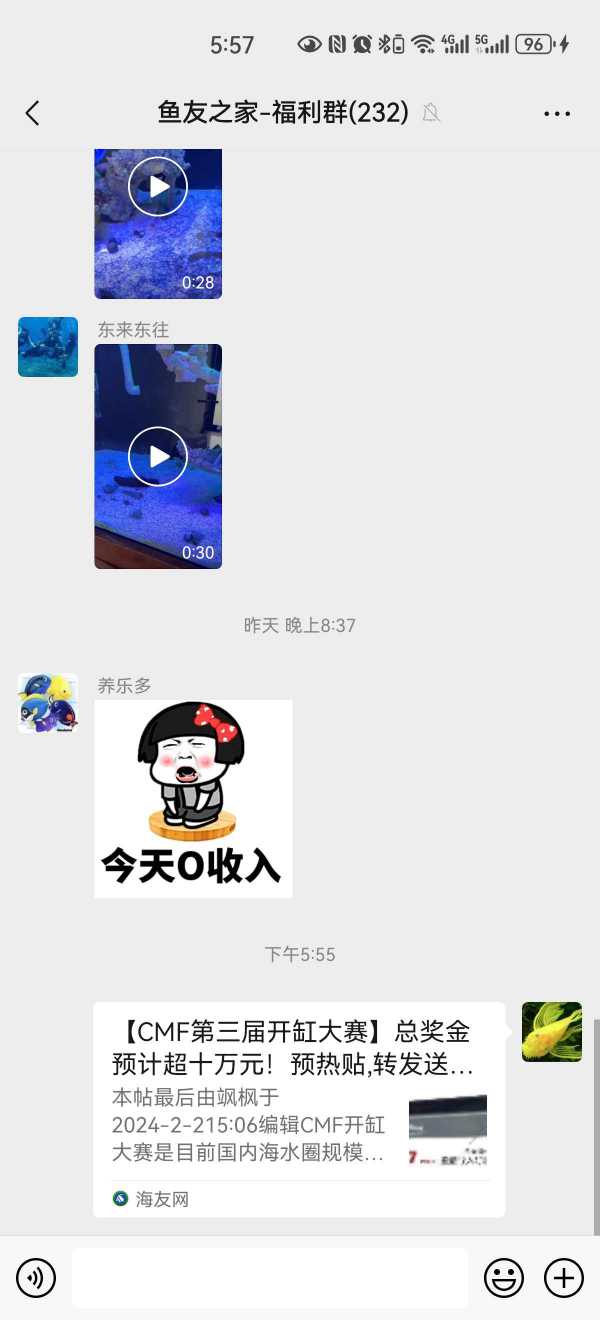Image resolution: width=600 pixels, height=1320 pixels.
Task: Open 养乐多's profile avatar
Action: coord(48,703)
